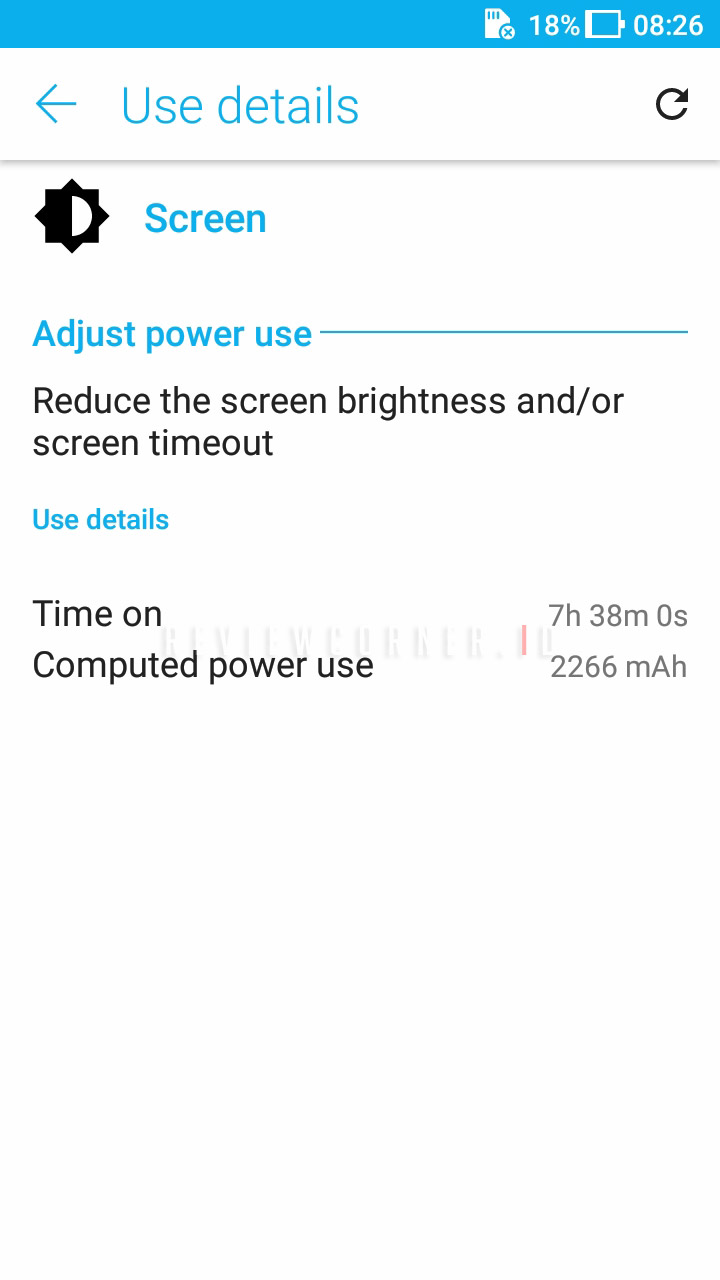Refresh the battery use details
The image size is (720, 1280).
click(671, 104)
